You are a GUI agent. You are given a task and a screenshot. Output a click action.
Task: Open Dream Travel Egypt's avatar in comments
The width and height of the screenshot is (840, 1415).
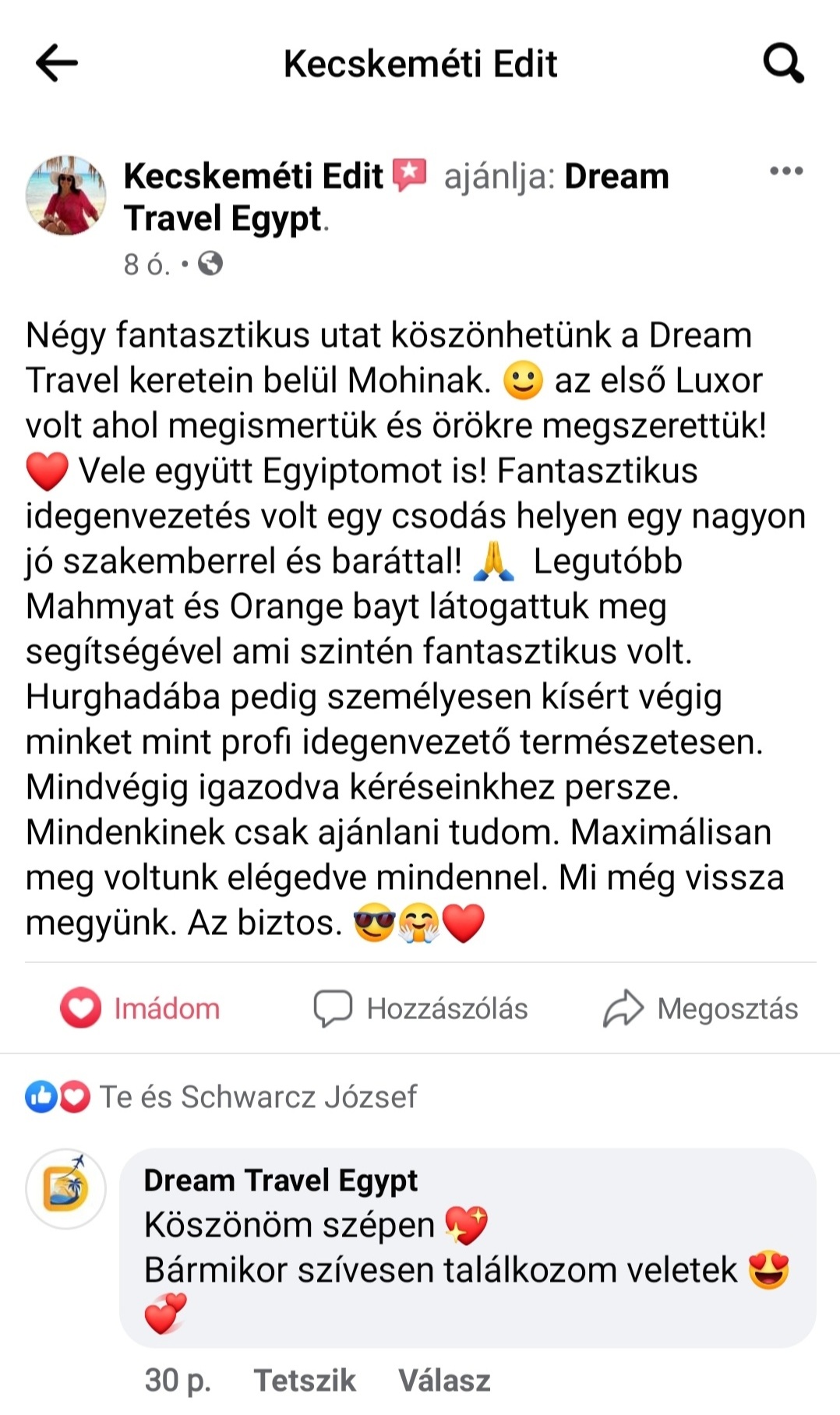(x=66, y=1188)
